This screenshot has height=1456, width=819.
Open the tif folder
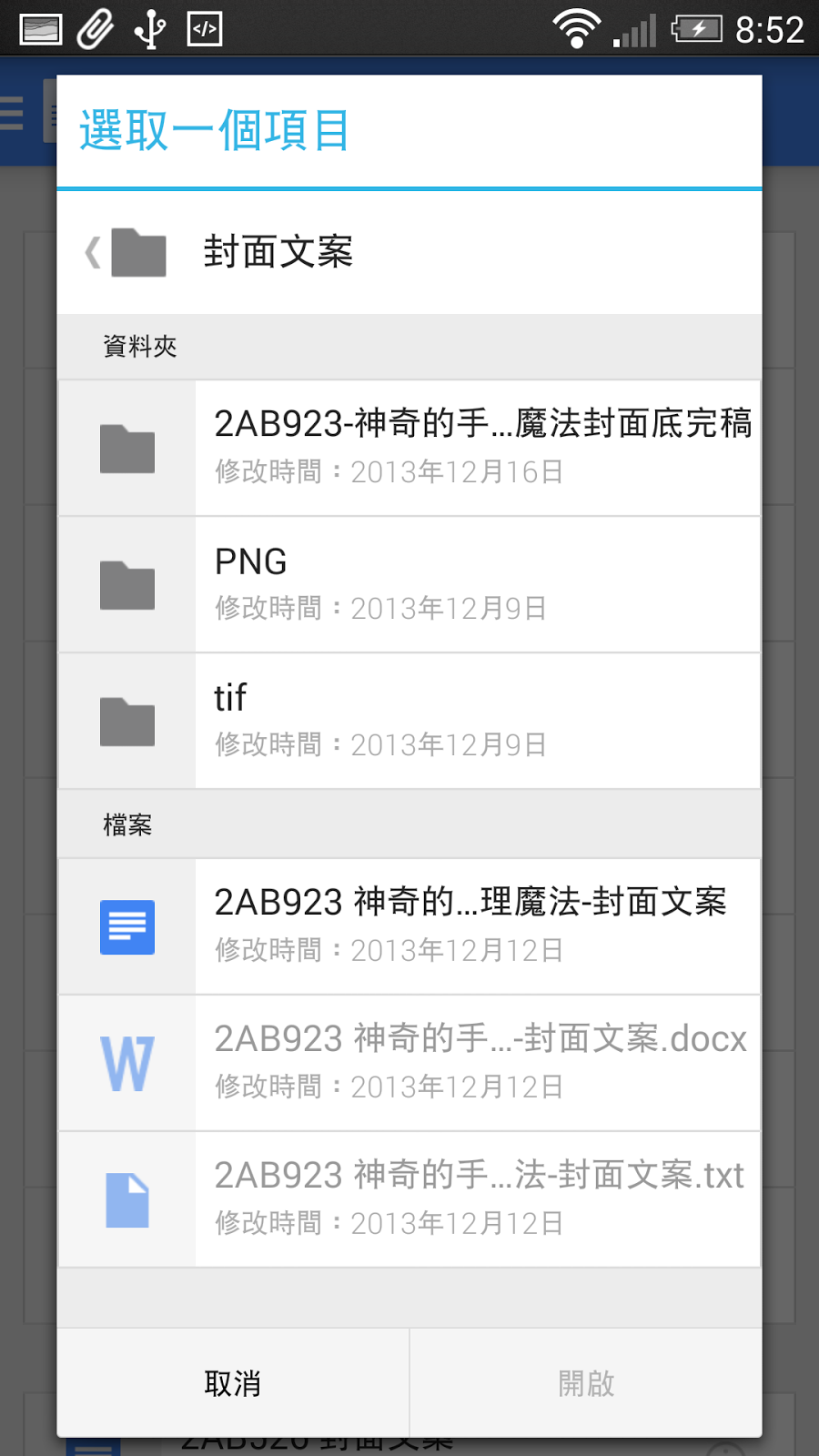(409, 721)
